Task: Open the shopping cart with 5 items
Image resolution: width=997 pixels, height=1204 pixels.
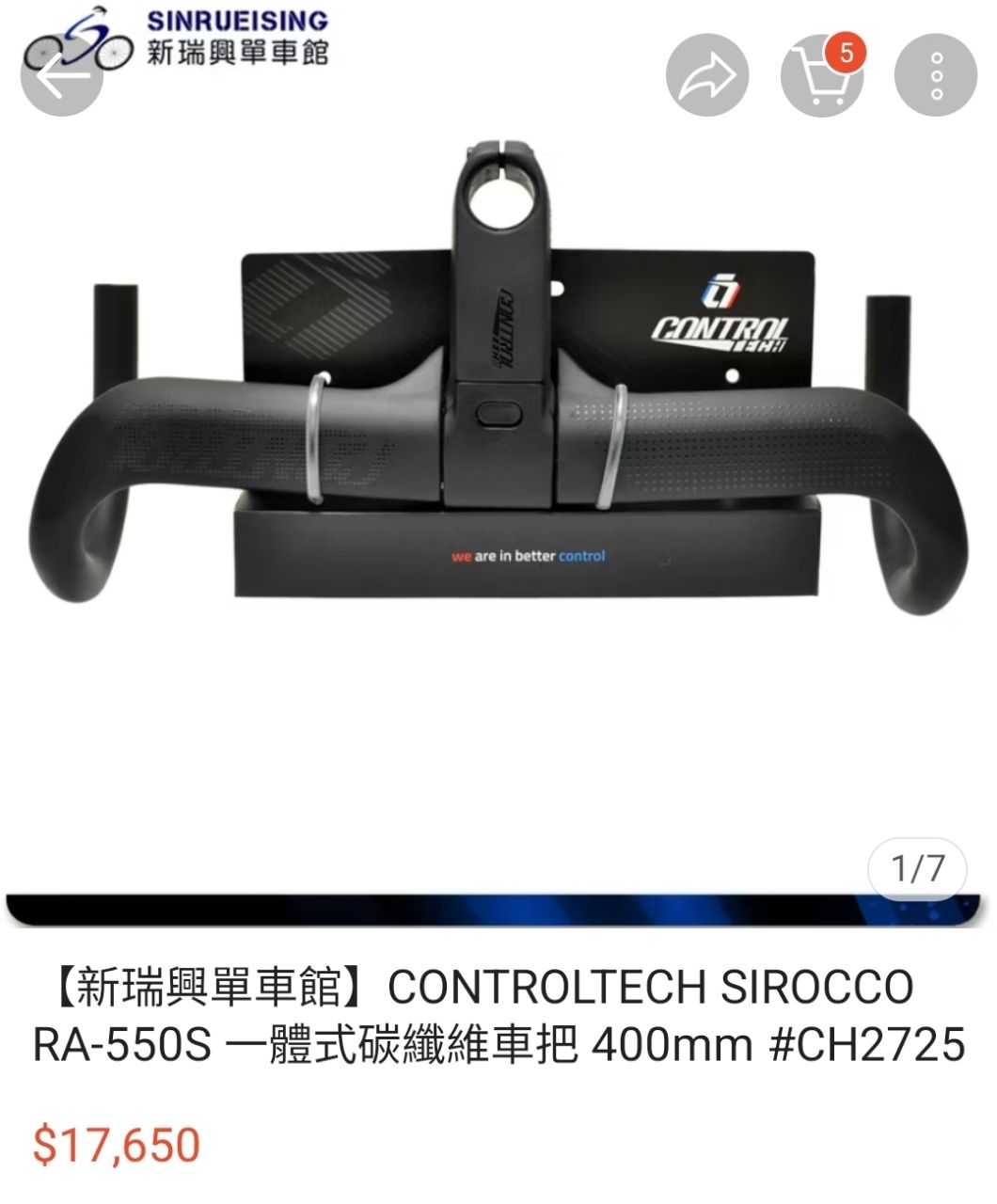Action: (x=822, y=75)
